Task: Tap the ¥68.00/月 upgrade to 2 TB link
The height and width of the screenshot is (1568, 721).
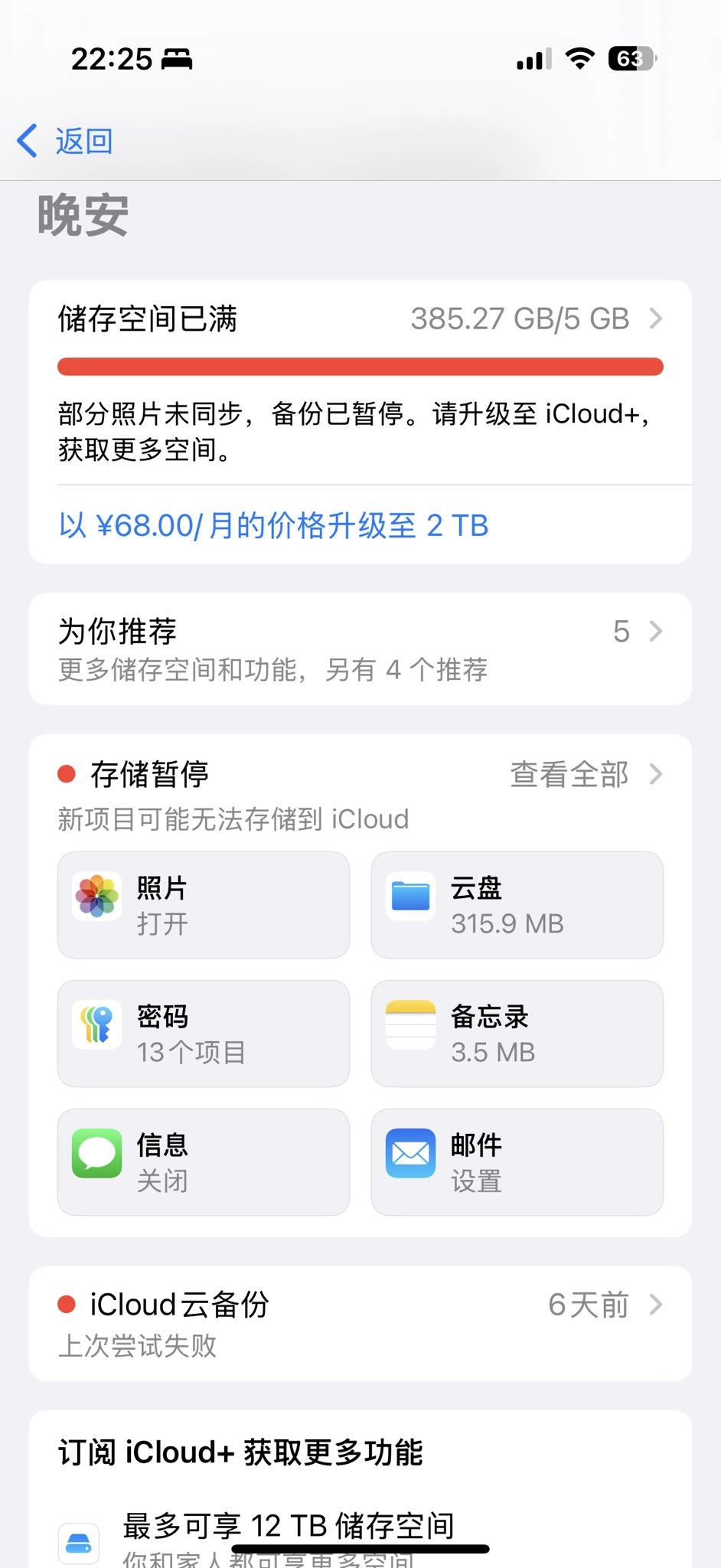Action: (x=273, y=526)
